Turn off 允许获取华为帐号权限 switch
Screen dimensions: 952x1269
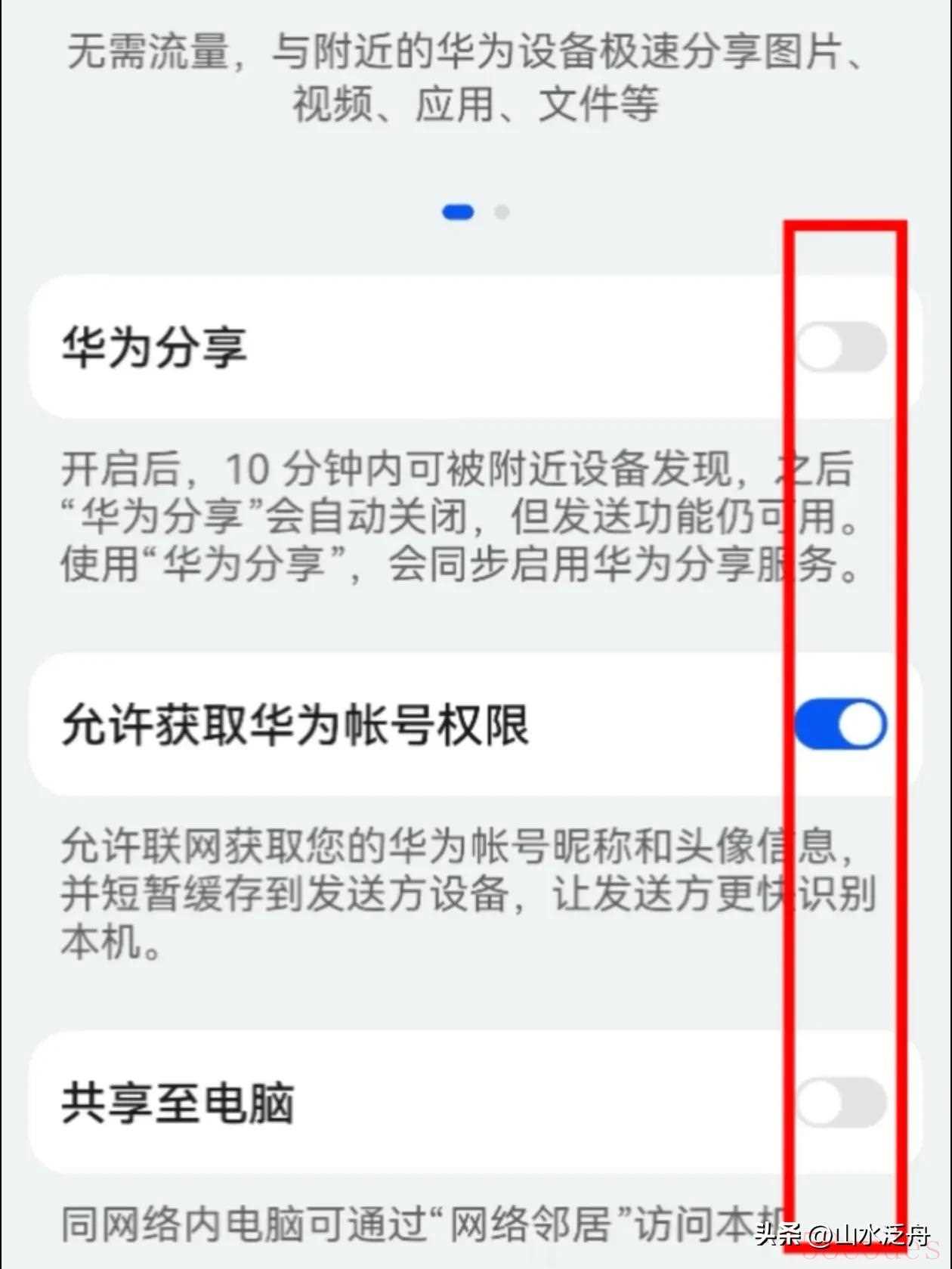[x=840, y=724]
